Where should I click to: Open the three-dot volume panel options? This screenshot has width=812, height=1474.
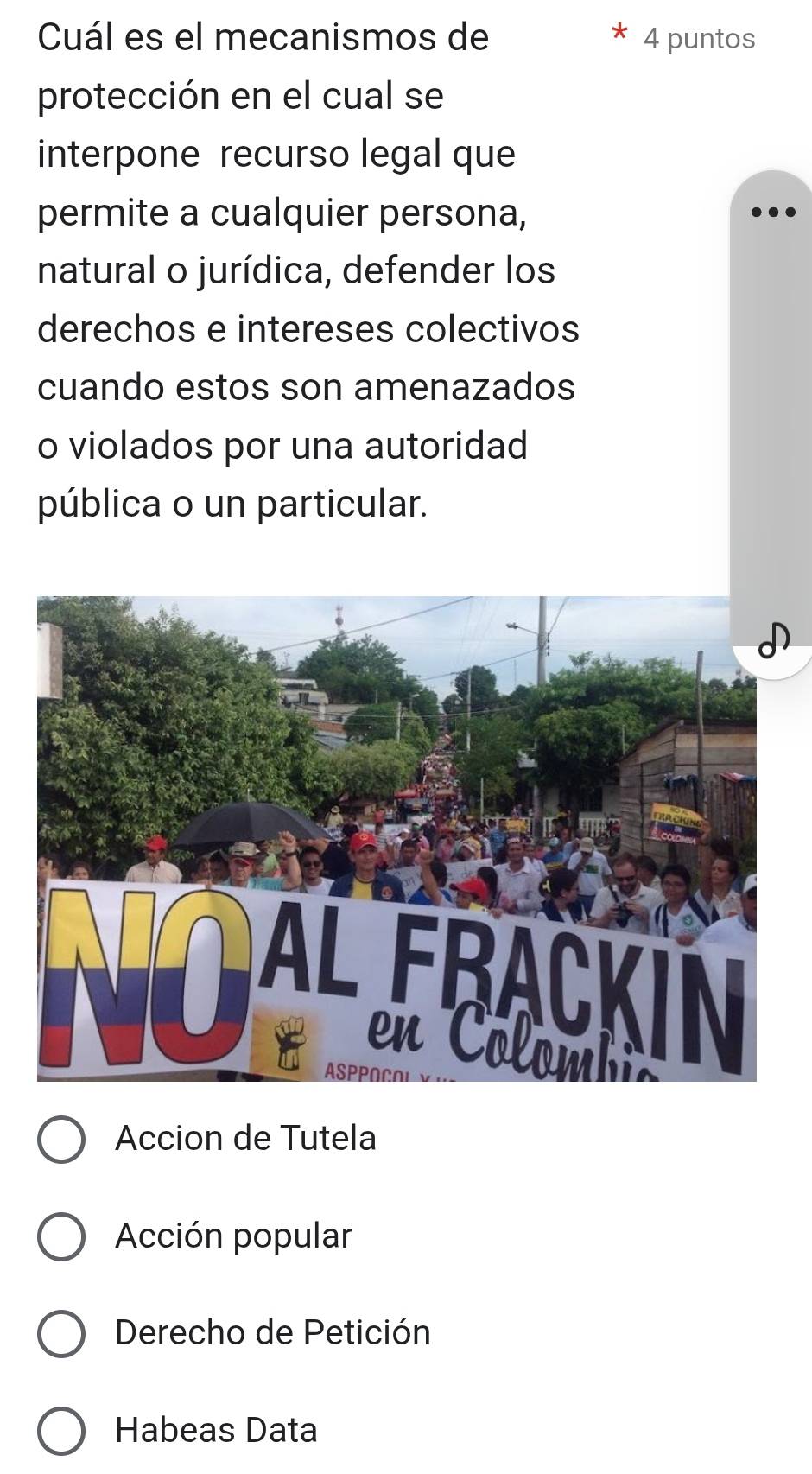771,212
